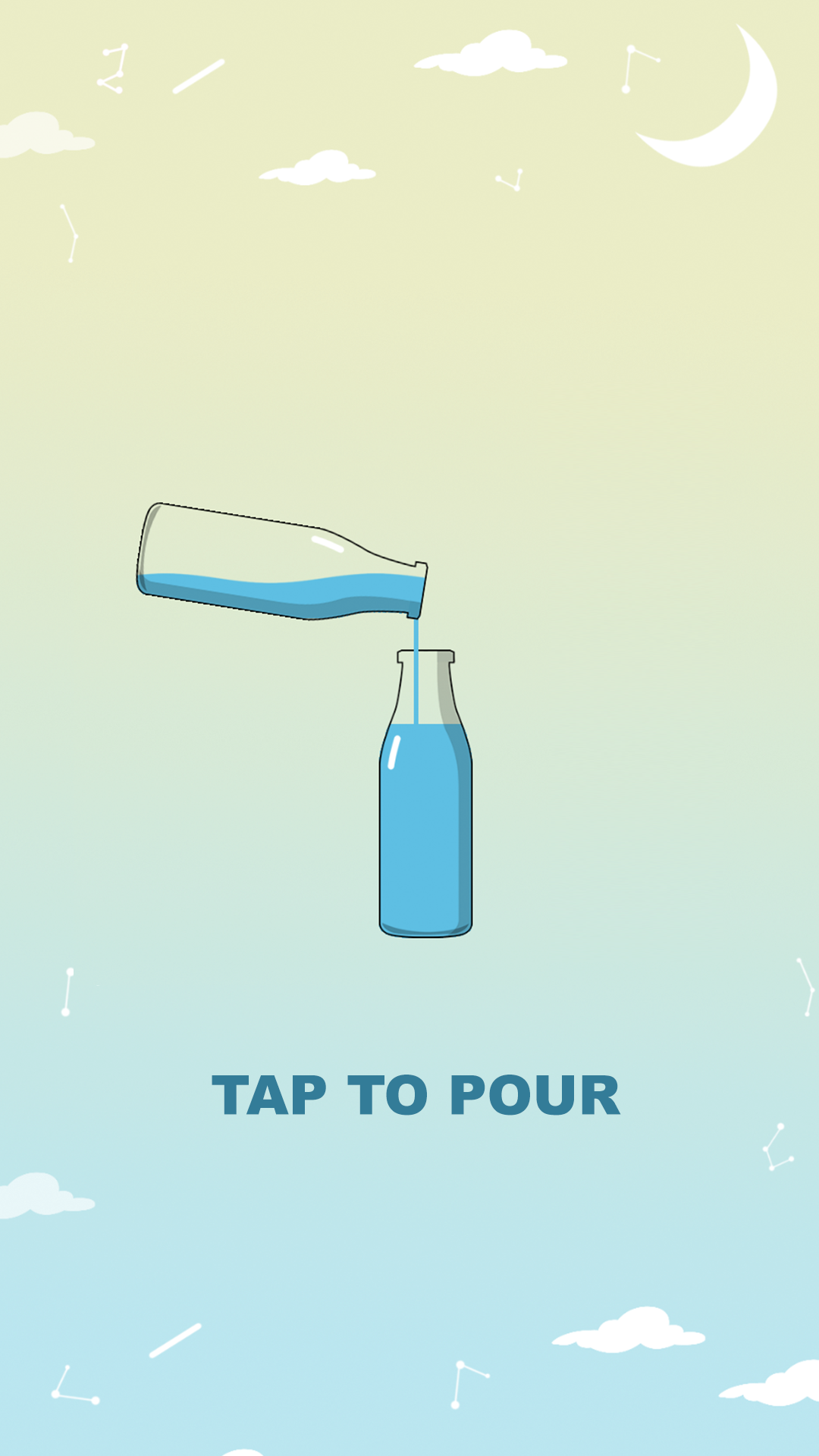Tap the TAP TO POUR prompt

416,1096
